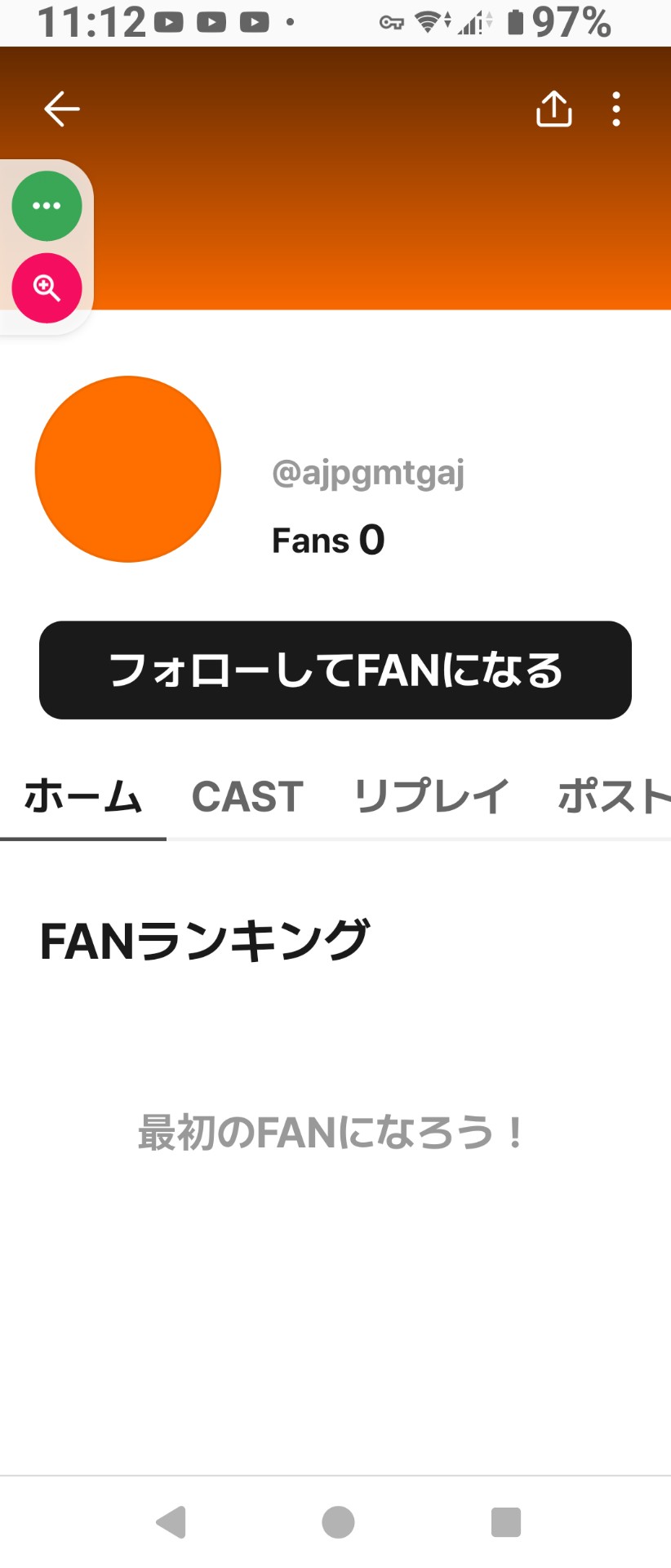This screenshot has width=671, height=1568.
Task: Open the share icon in the top bar
Action: coord(553,108)
